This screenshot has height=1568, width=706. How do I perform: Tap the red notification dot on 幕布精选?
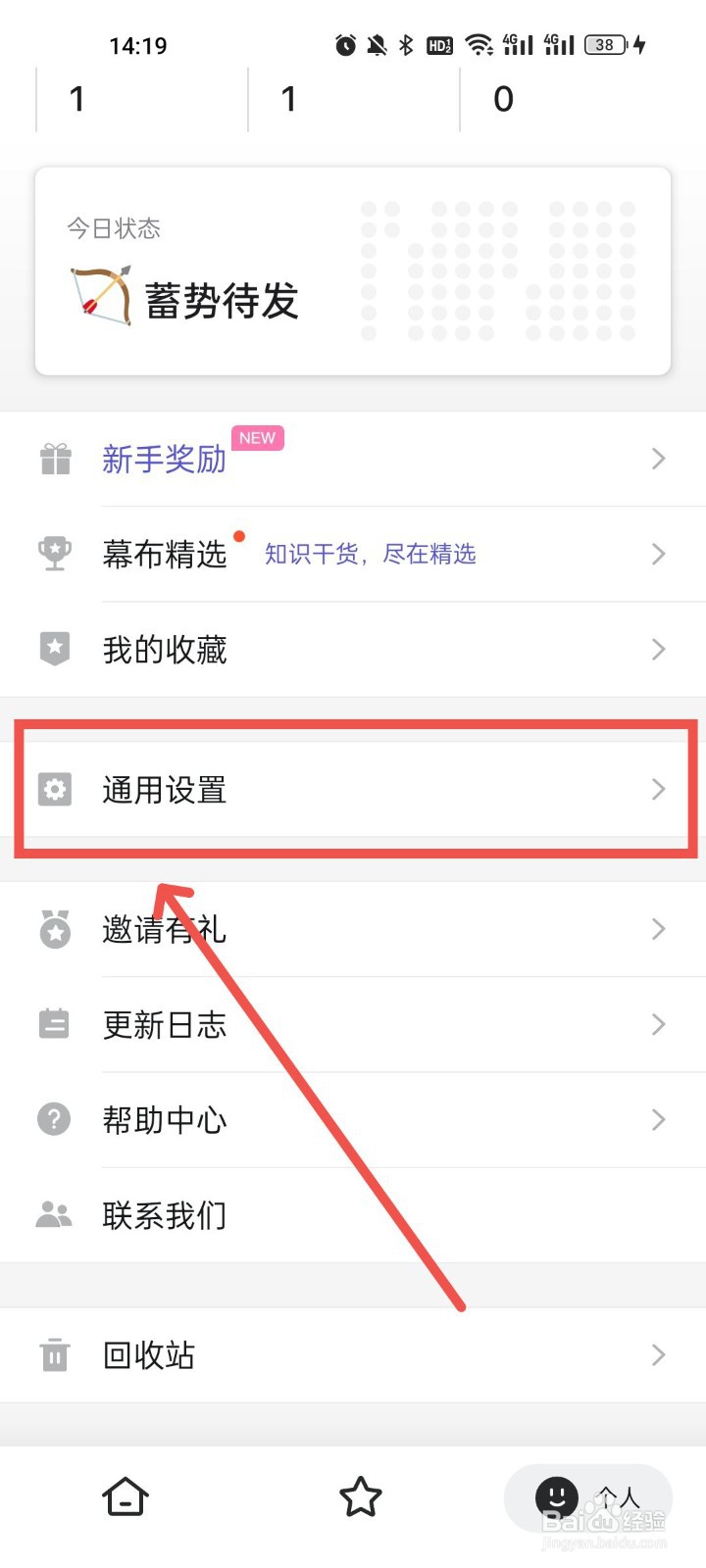pos(240,535)
